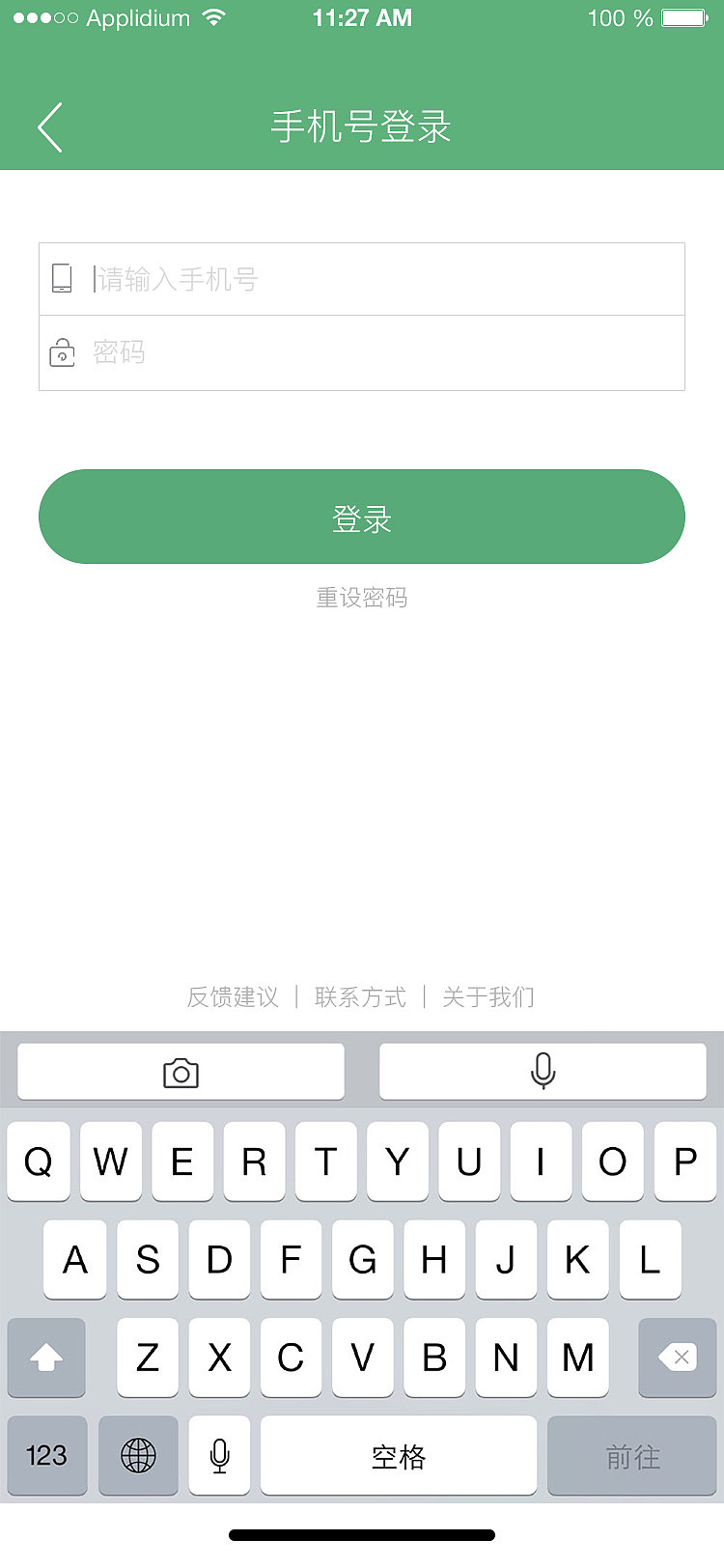Tap the back arrow in the navigation bar
This screenshot has height=1568, width=724.
(48, 126)
